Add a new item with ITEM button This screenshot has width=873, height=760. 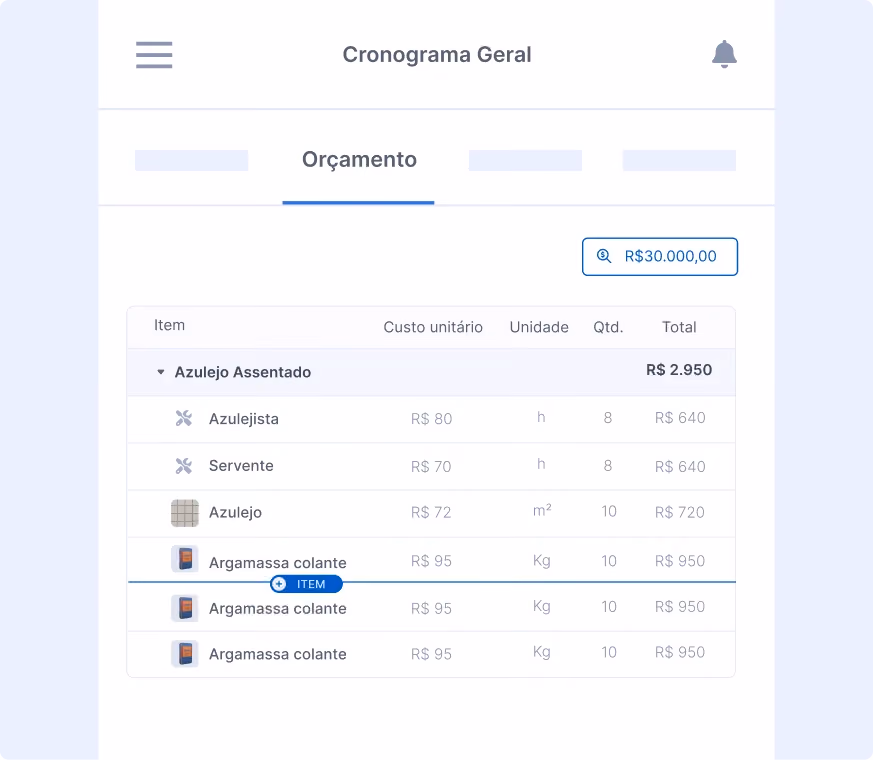click(306, 584)
